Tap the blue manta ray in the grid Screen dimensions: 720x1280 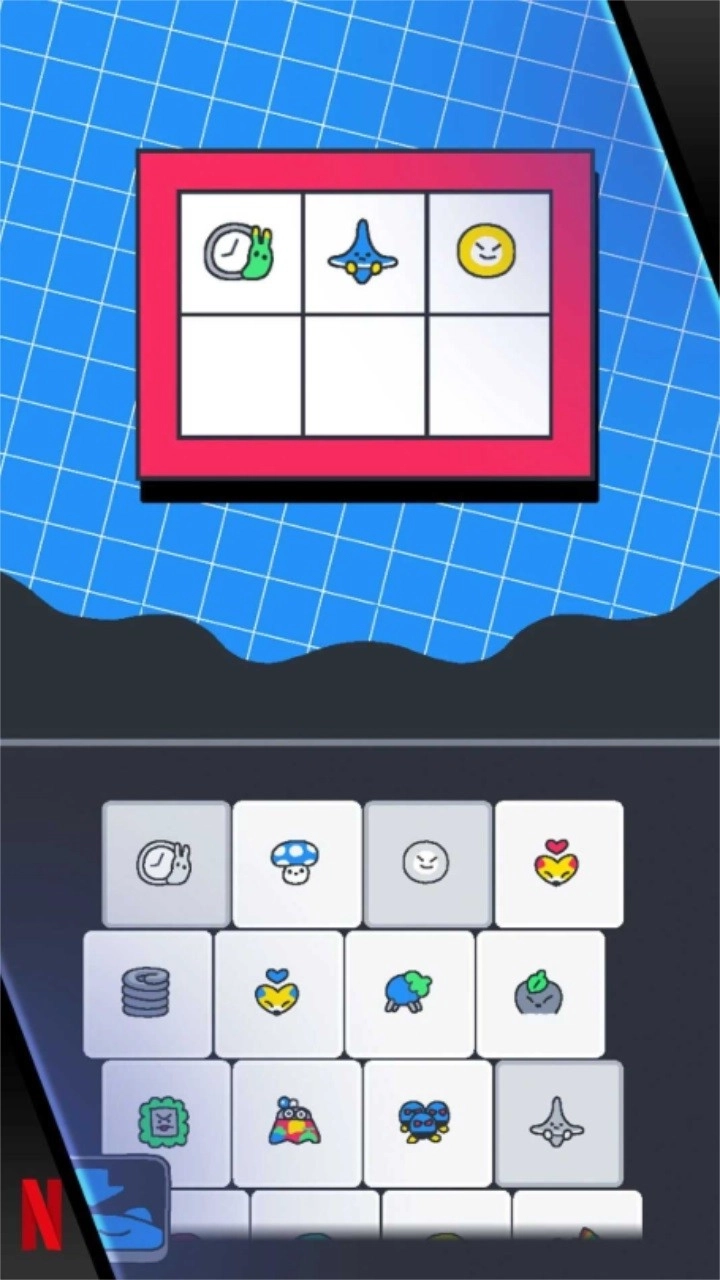point(364,252)
